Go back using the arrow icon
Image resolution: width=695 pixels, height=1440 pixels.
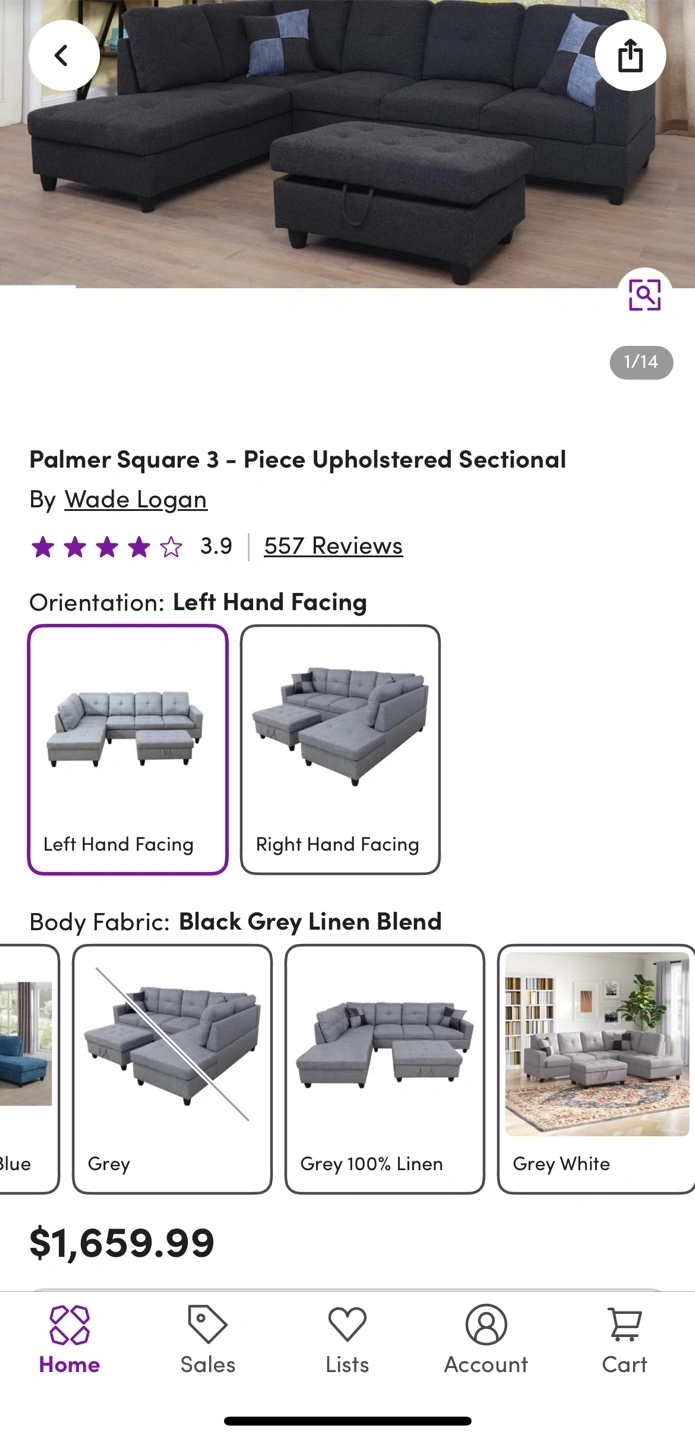point(63,56)
